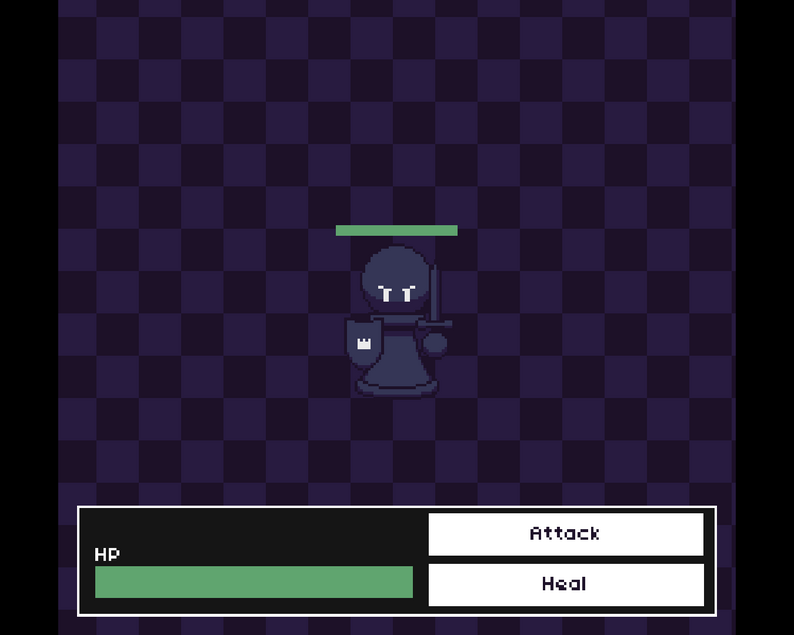This screenshot has height=635, width=794.
Task: Tap the Attack button
Action: point(565,534)
